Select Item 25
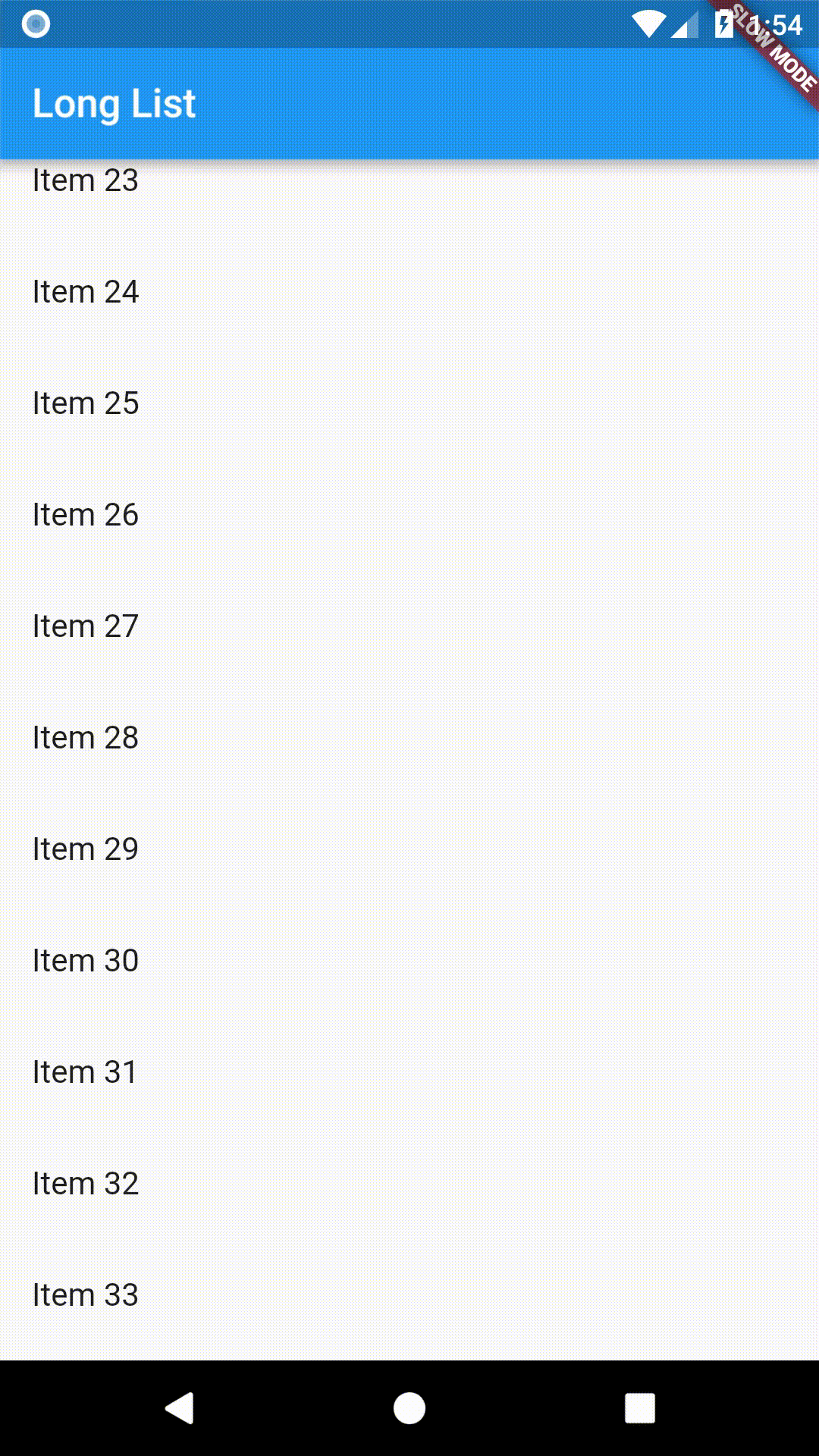This screenshot has width=819, height=1456. (85, 403)
